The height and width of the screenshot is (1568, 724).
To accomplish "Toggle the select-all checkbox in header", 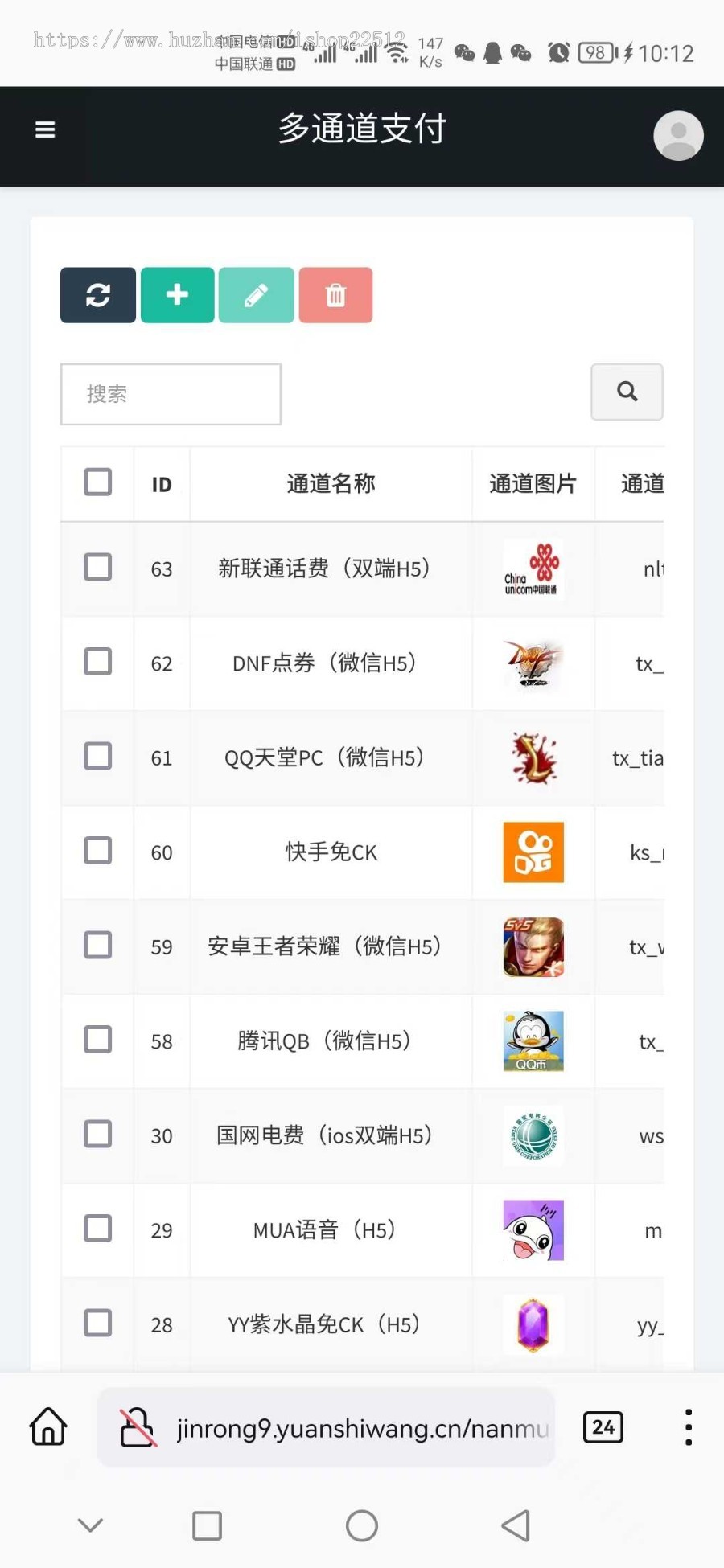I will click(x=98, y=482).
